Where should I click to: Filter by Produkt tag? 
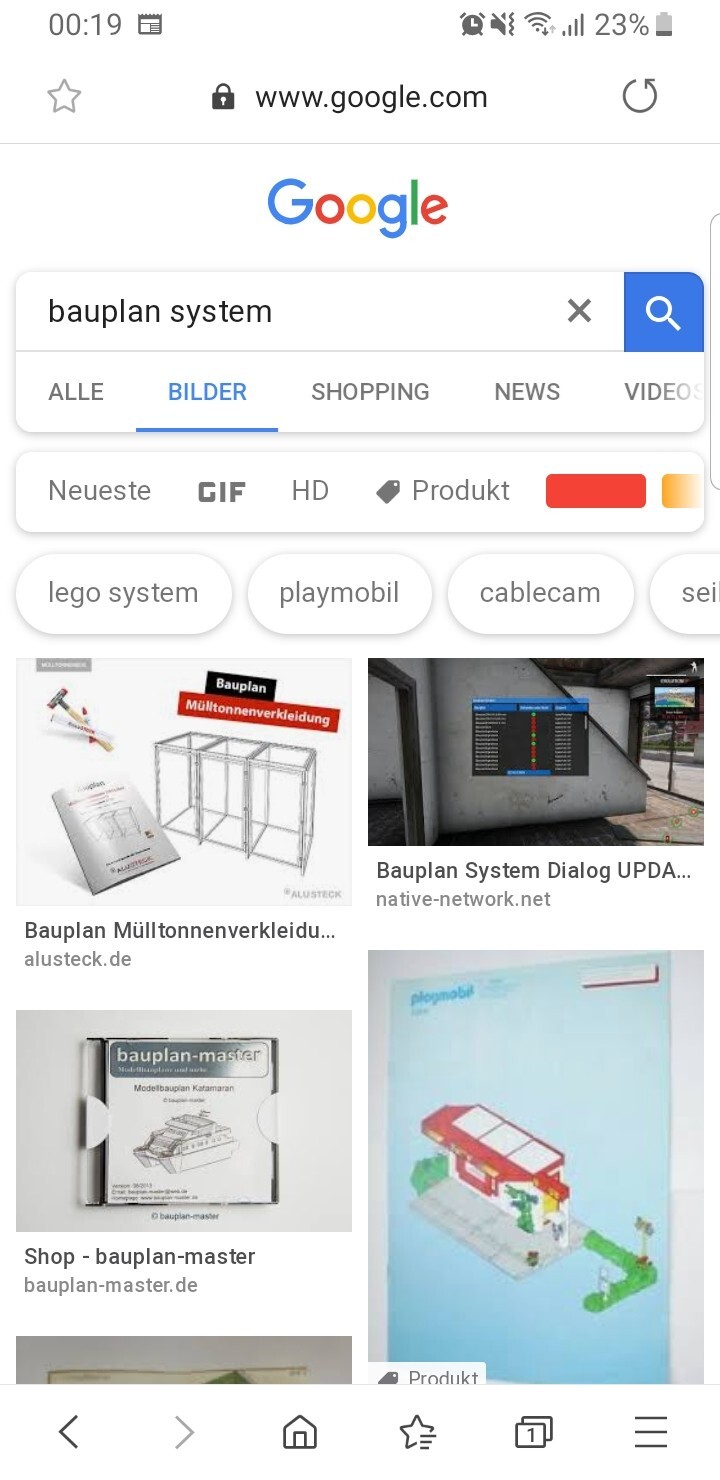443,491
